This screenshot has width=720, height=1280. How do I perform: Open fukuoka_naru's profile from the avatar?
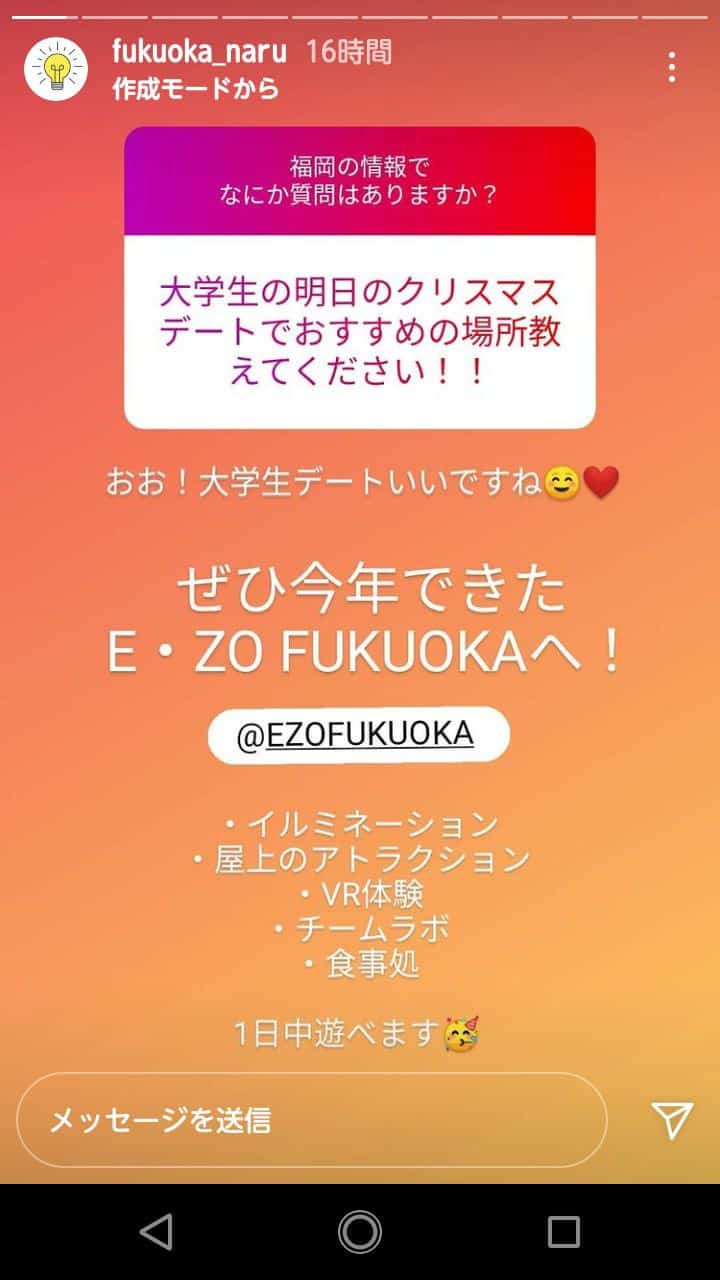pos(56,67)
